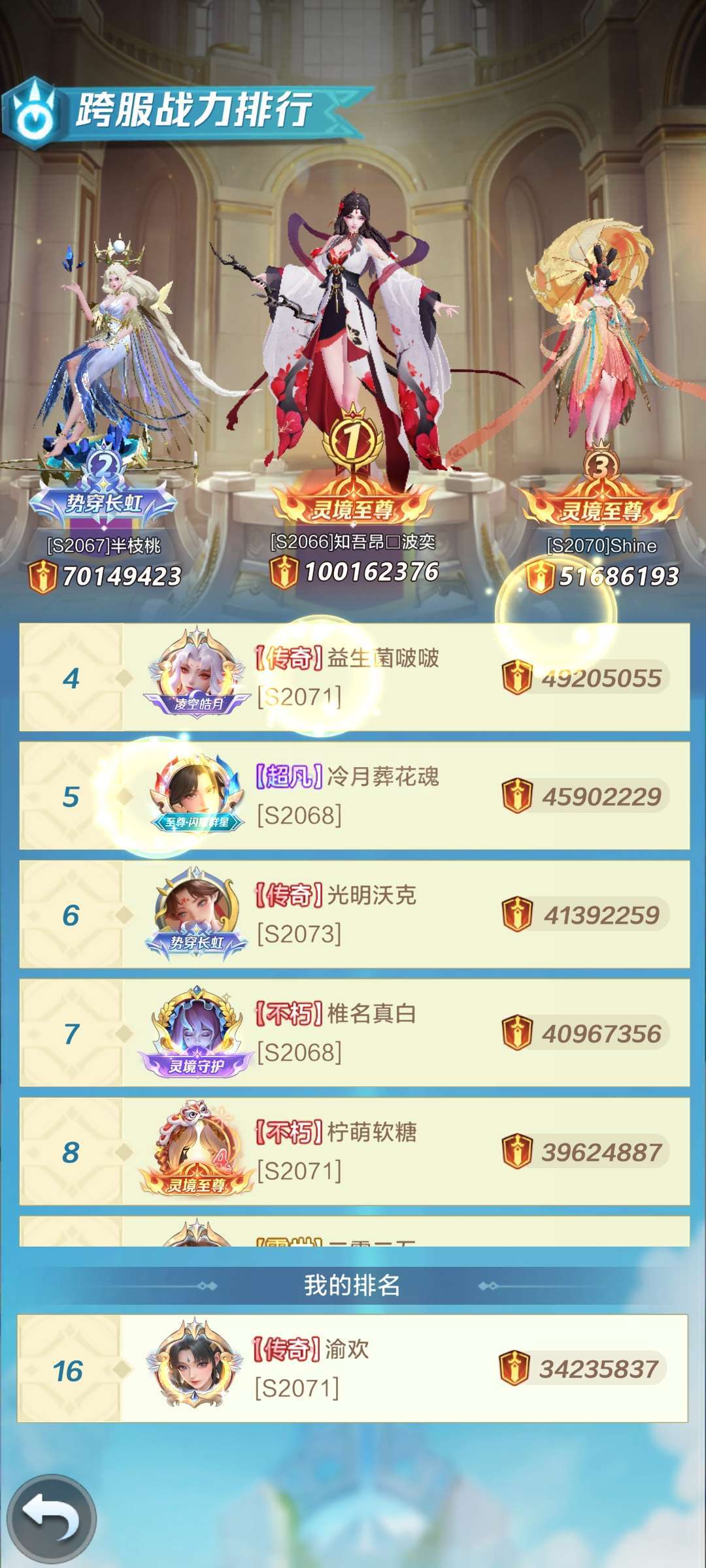Open rank 6 row 光明沃克
This screenshot has width=706, height=1568.
(x=354, y=914)
